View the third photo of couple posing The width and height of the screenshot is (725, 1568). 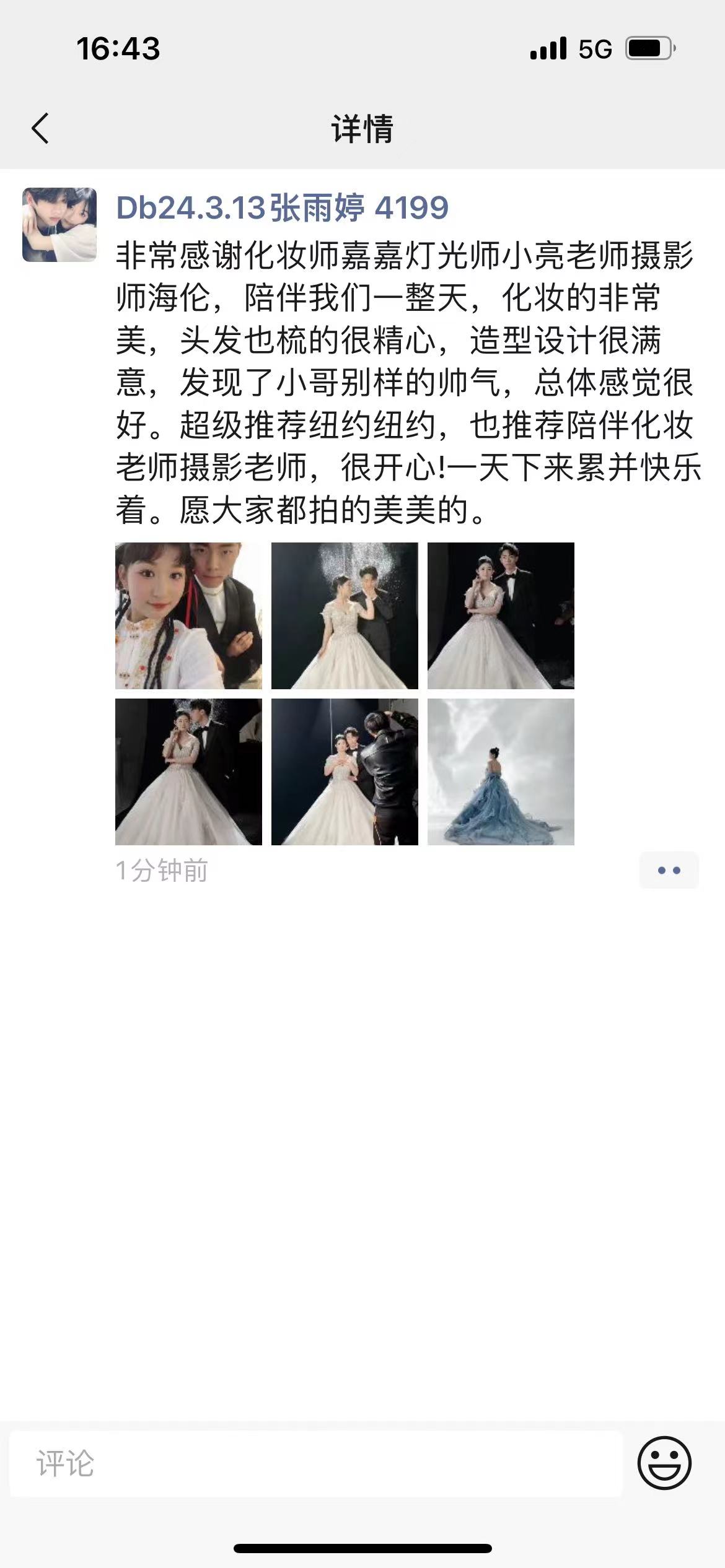coord(501,616)
